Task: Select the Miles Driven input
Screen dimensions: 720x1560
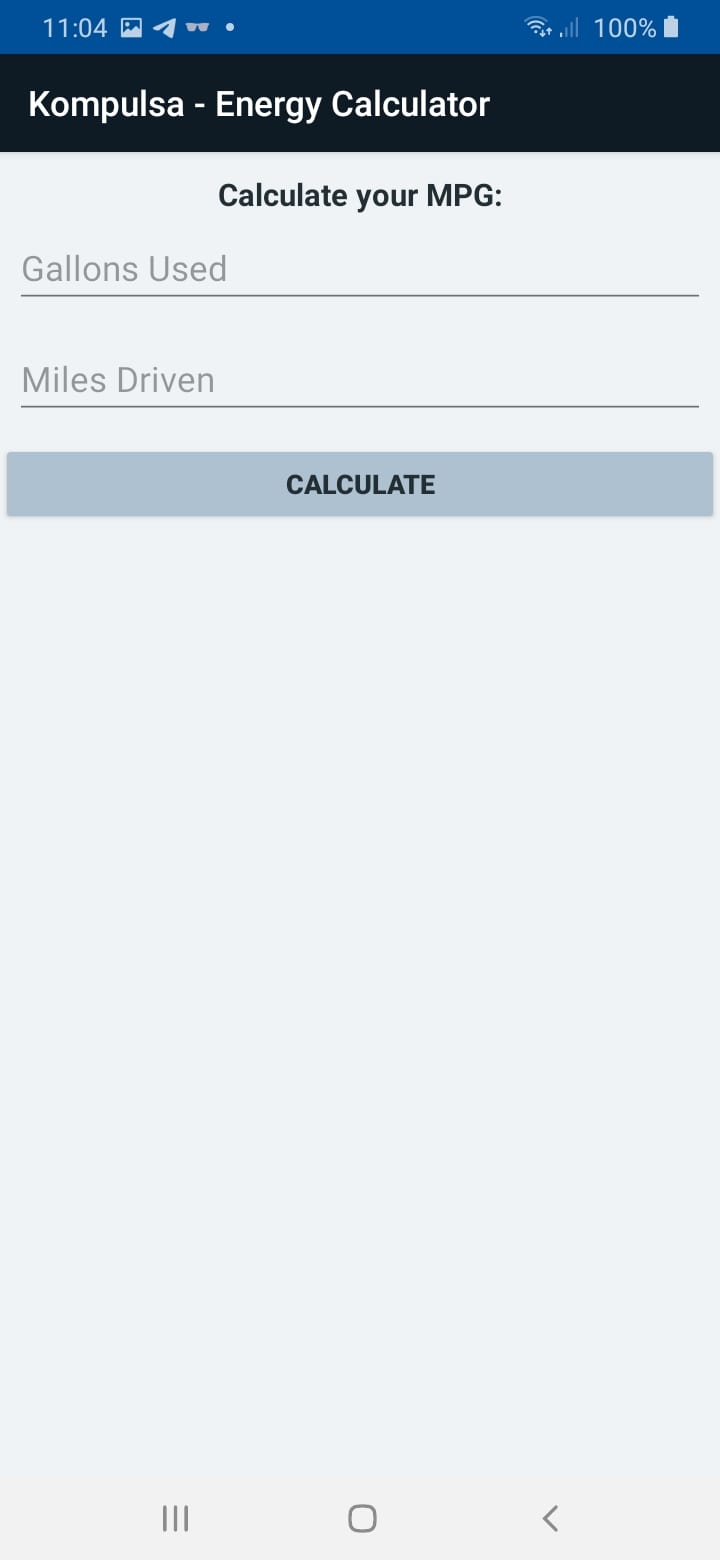Action: [x=359, y=380]
